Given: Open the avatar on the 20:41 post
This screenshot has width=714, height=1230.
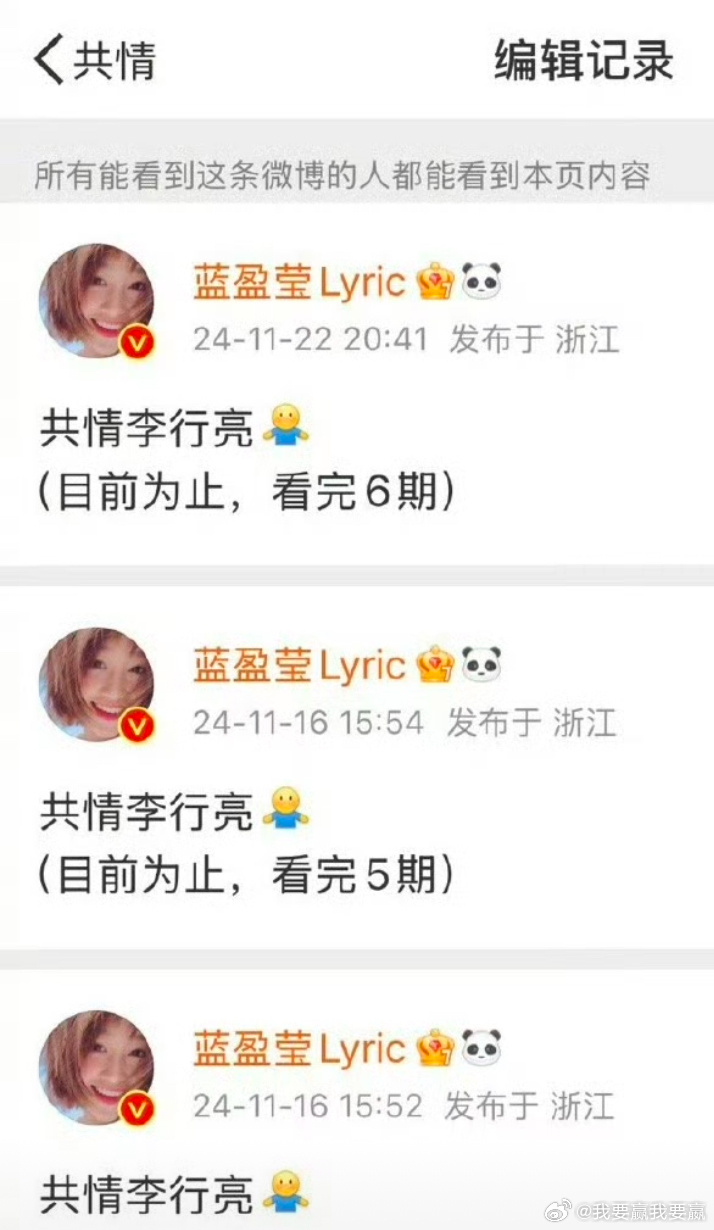Looking at the screenshot, I should coord(96,301).
